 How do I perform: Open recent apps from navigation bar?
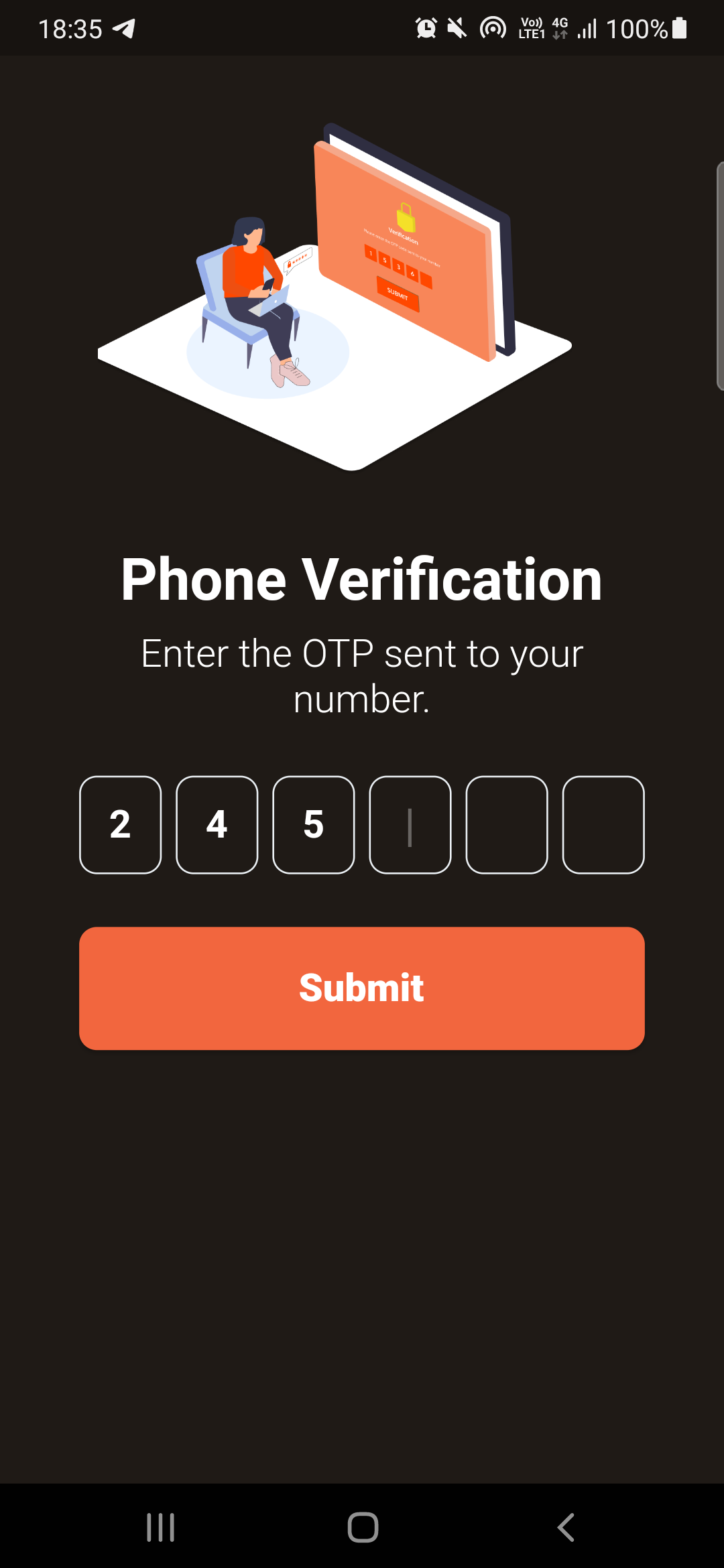coord(161,1527)
